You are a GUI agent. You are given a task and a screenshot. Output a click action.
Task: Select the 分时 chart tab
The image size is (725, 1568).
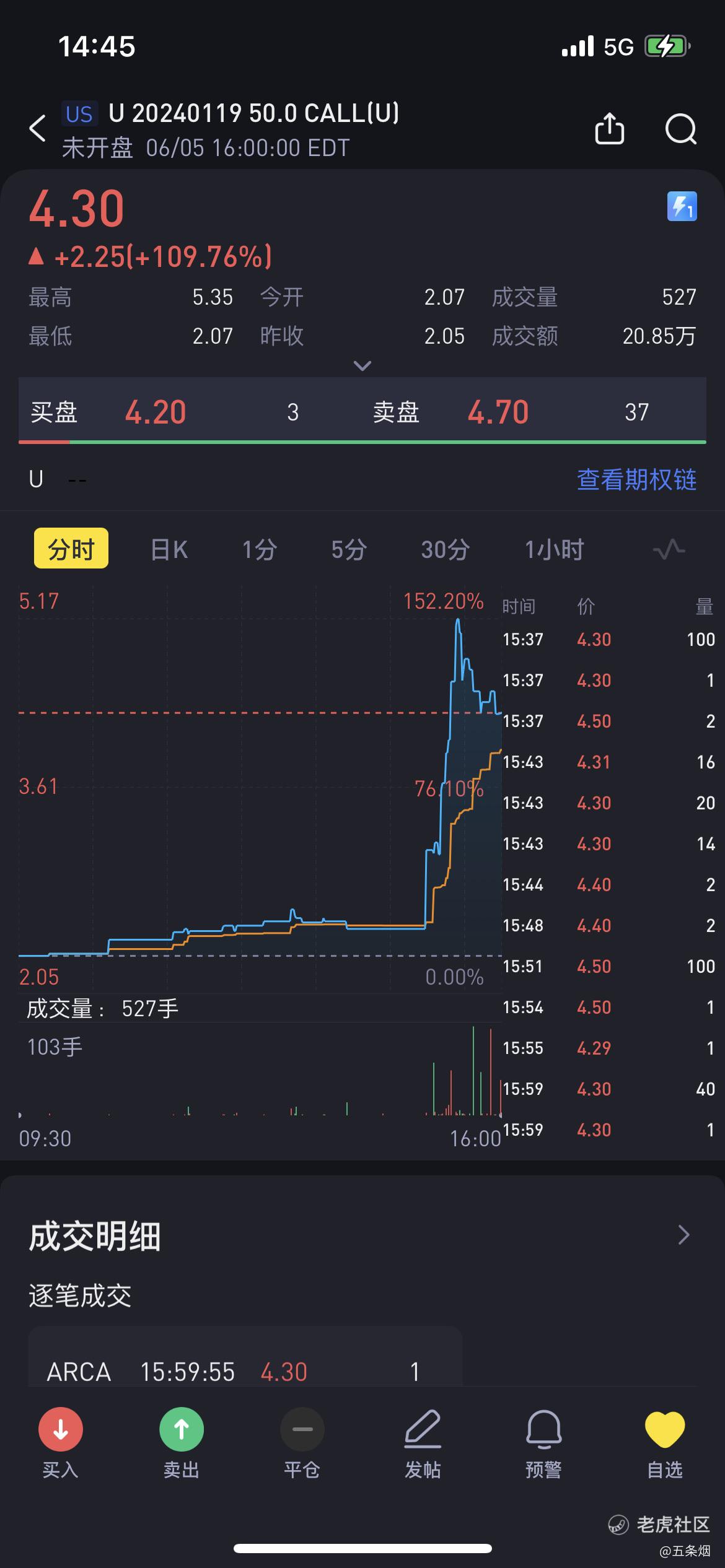(x=71, y=549)
